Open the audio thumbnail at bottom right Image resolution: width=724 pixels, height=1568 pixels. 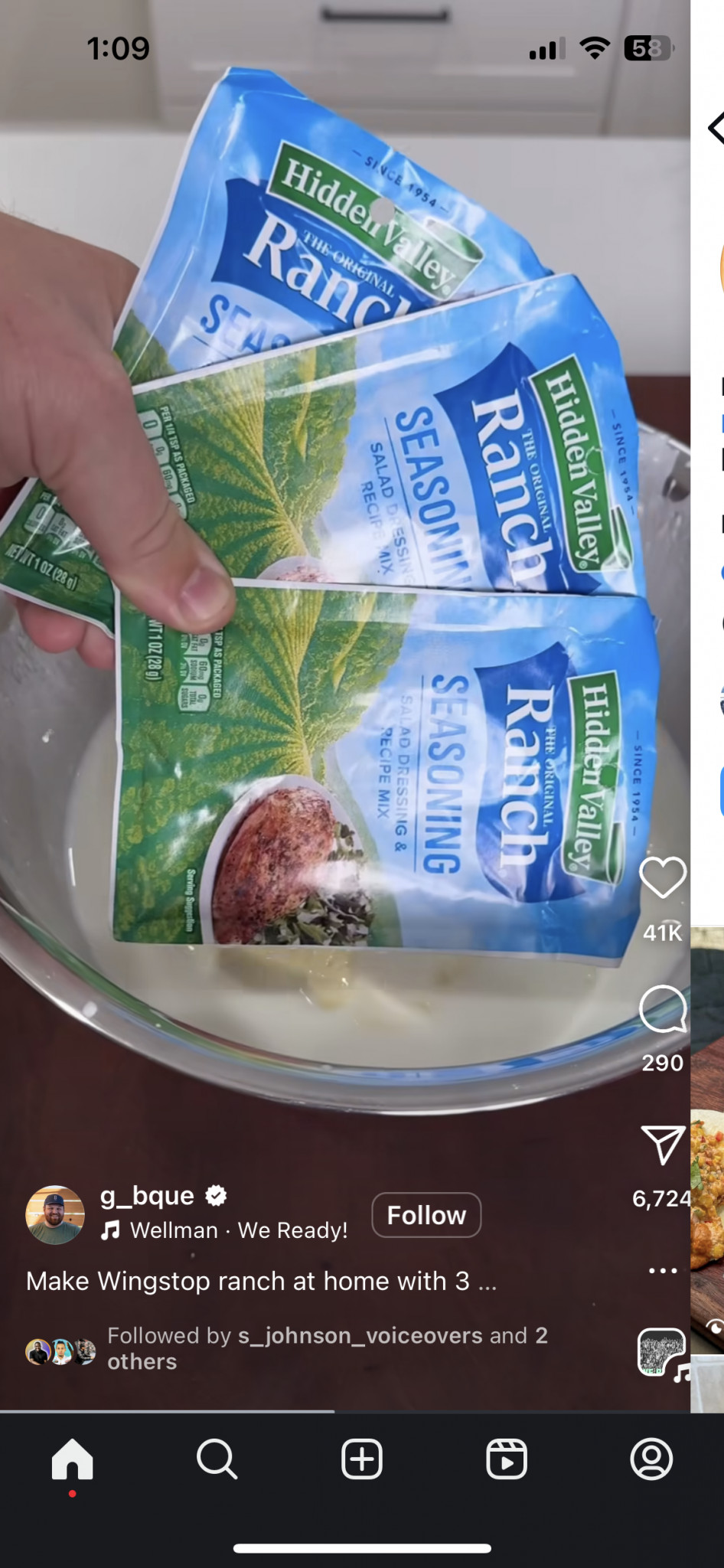(662, 1352)
